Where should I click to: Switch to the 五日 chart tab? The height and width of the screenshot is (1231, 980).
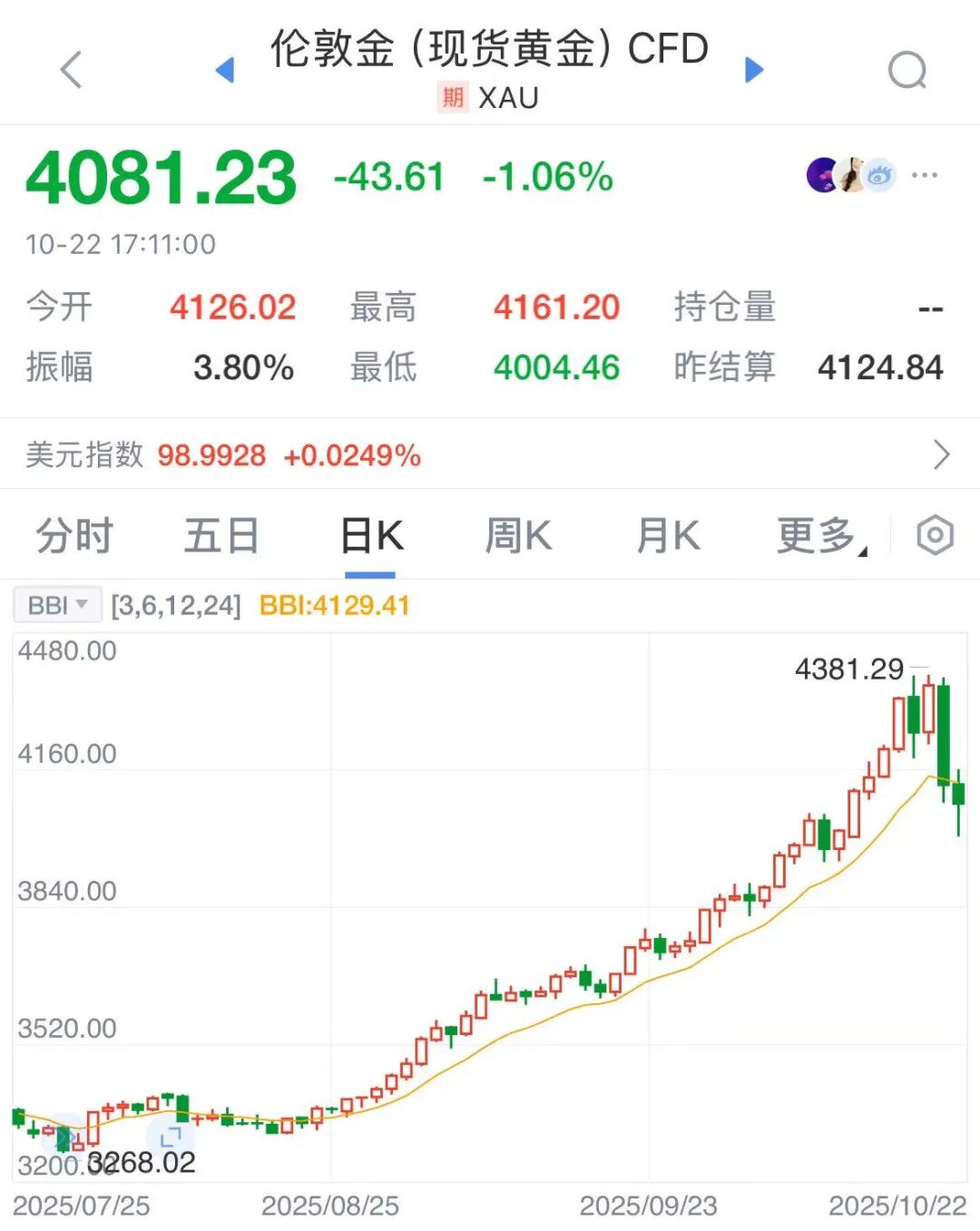click(221, 536)
